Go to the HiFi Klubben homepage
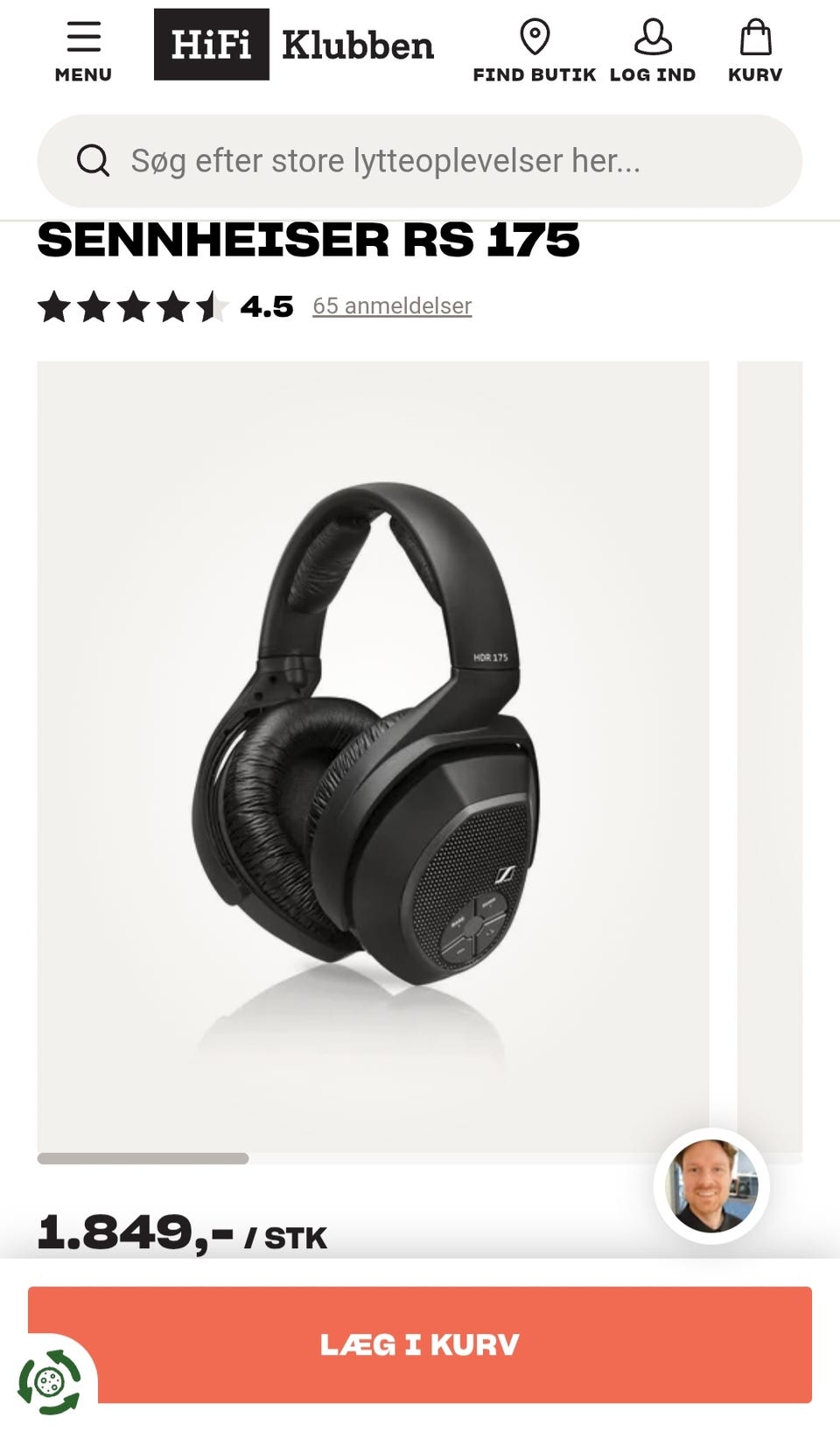 (x=294, y=45)
